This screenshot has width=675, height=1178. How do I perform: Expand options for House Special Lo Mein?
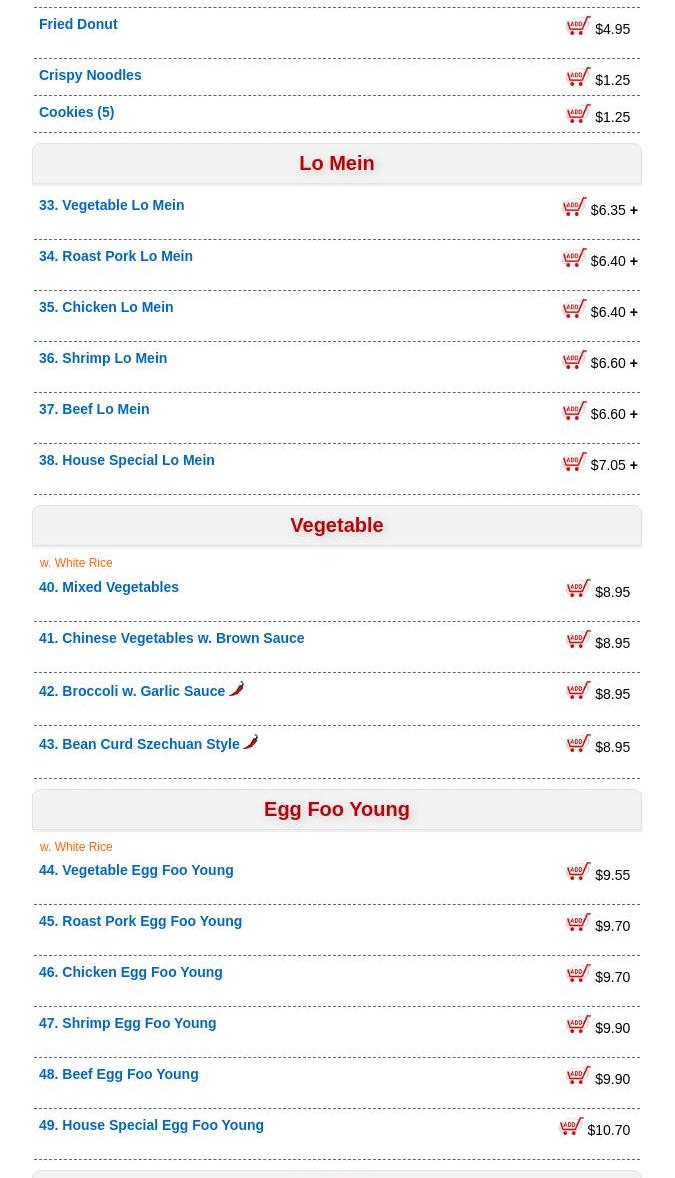633,465
